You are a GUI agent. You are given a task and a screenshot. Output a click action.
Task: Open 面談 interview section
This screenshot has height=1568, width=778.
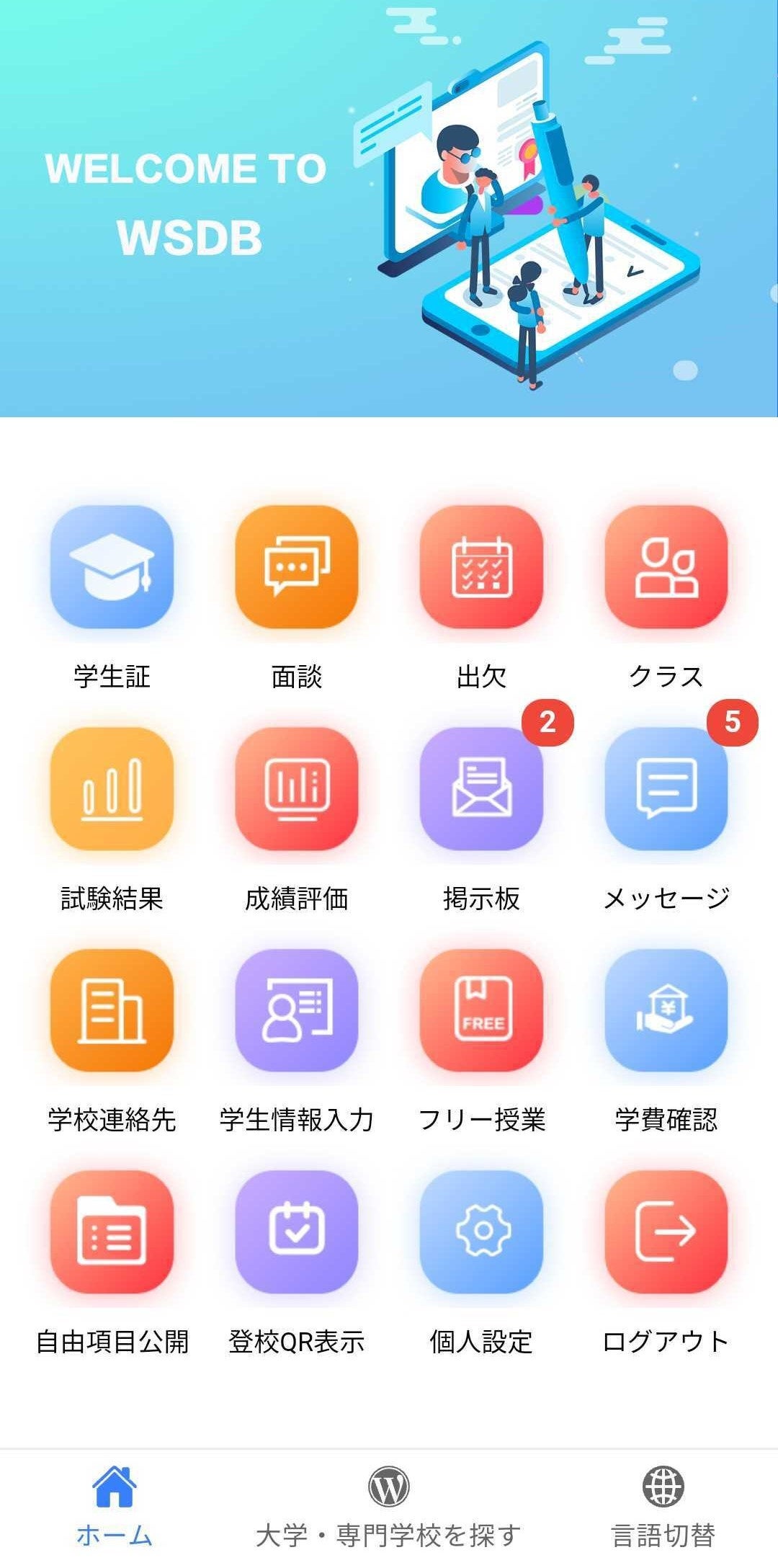297,567
